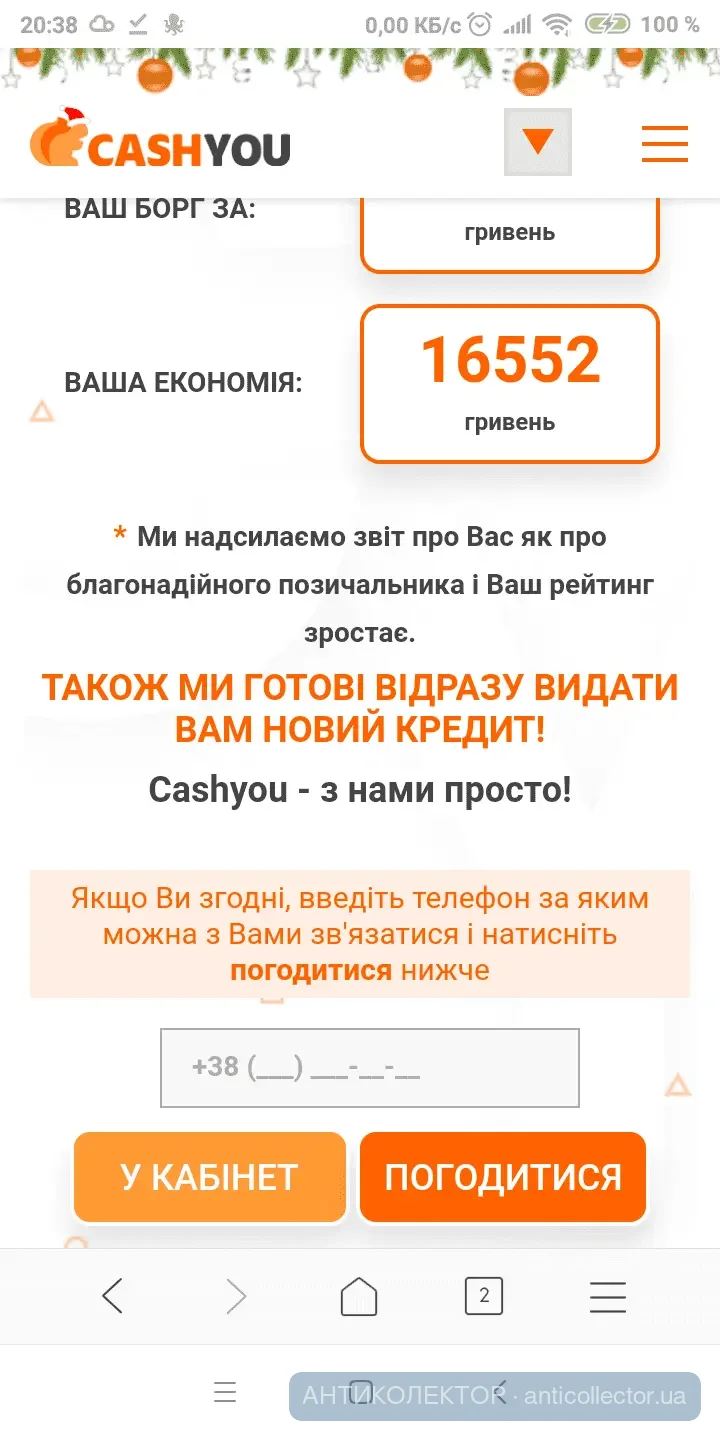Tap the У КАБІНЕТ button
The width and height of the screenshot is (720, 1440).
210,1177
